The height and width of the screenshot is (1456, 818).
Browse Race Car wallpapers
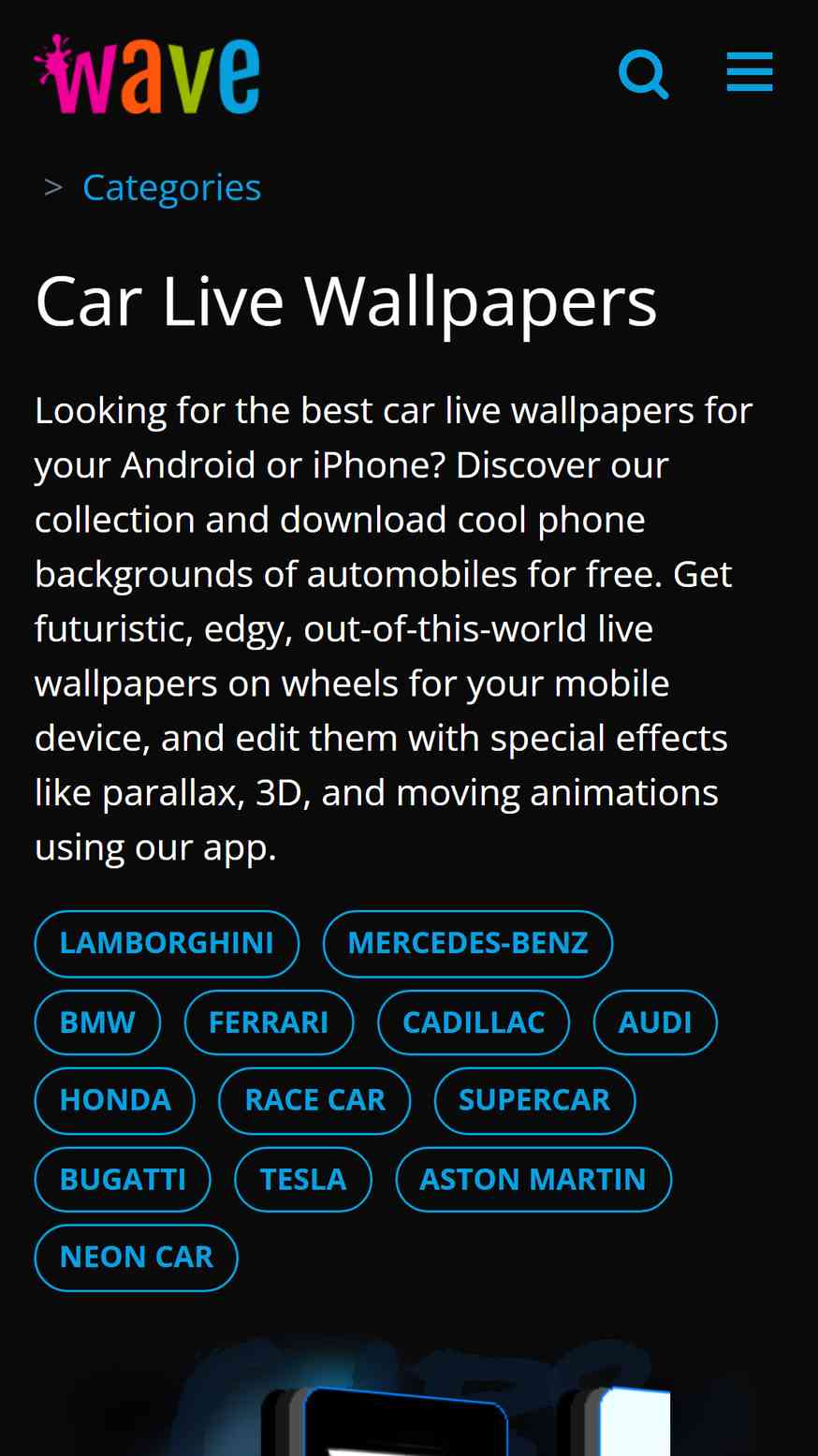(x=314, y=1100)
